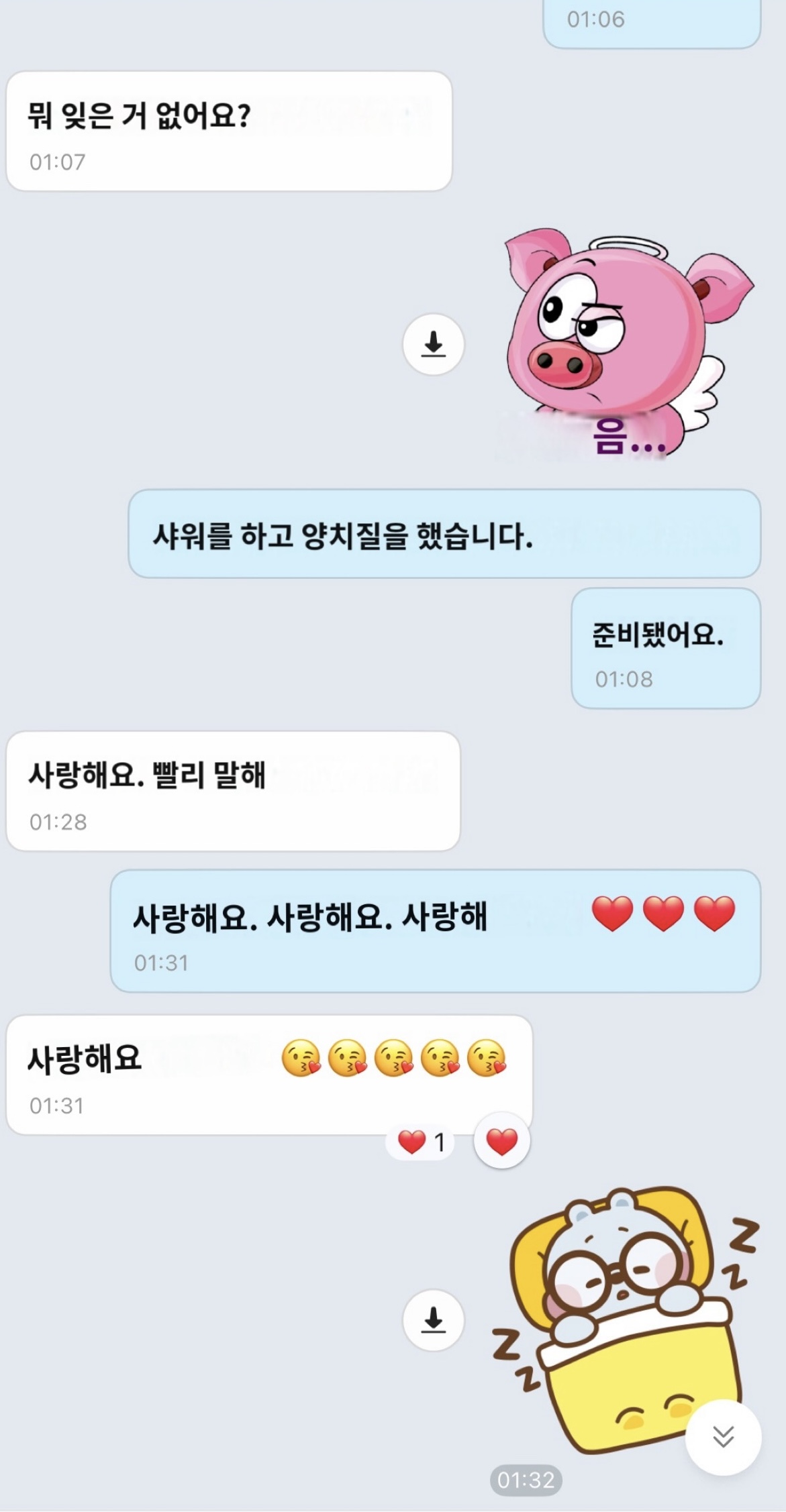The width and height of the screenshot is (786, 1512).
Task: Jump to latest messages with the double-chevron button
Action: pos(723,1436)
